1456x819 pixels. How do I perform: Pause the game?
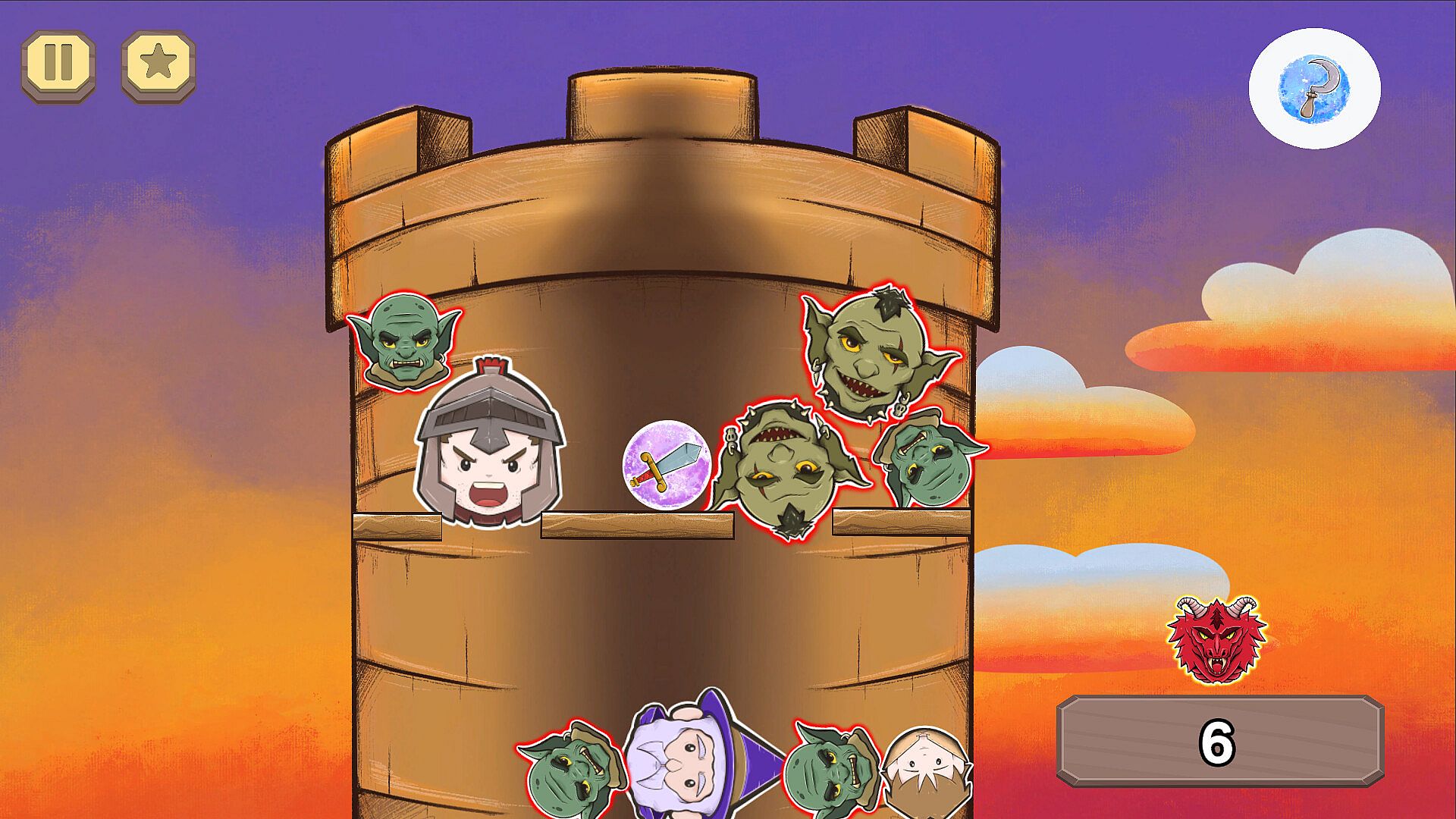[58, 66]
